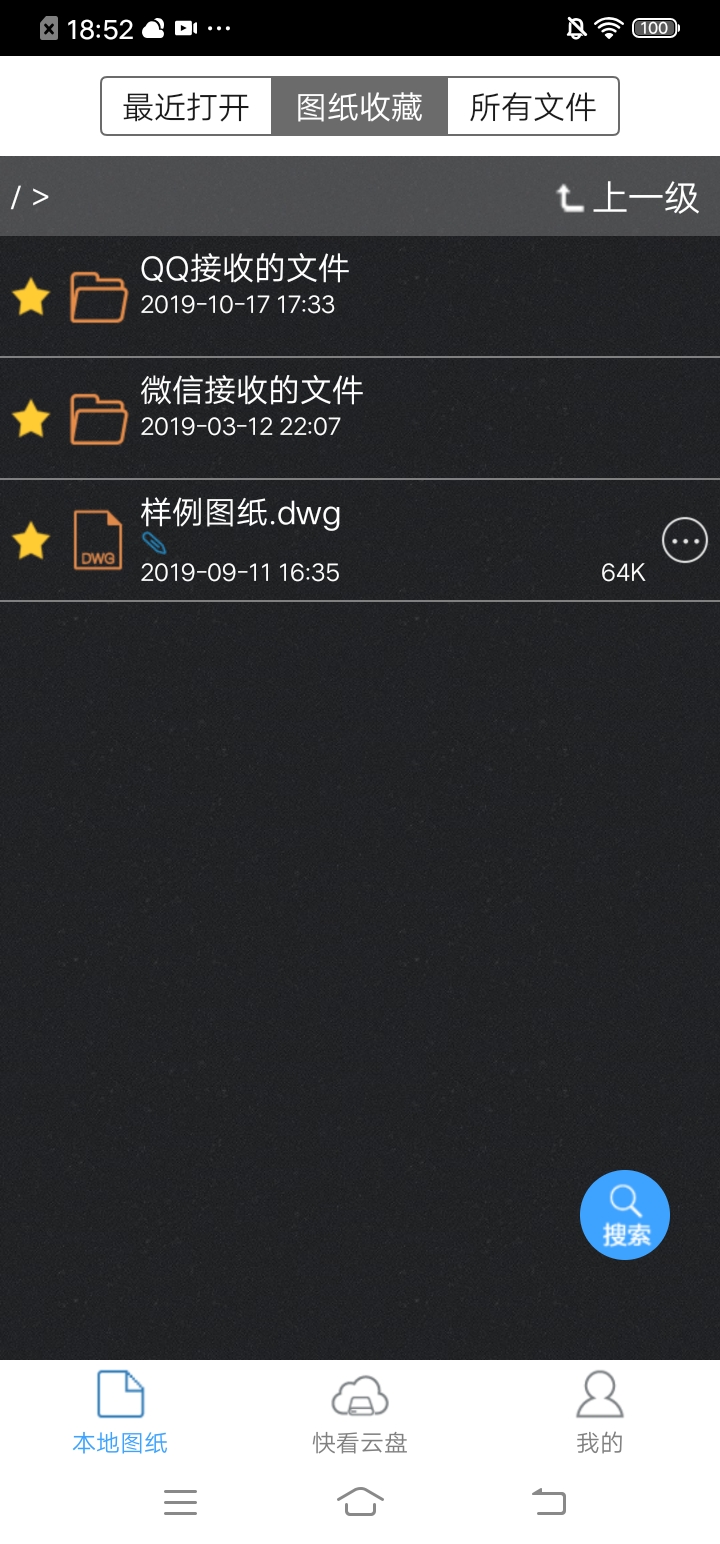The height and width of the screenshot is (1544, 720).
Task: Switch to the 所有文件 tab
Action: coord(532,106)
